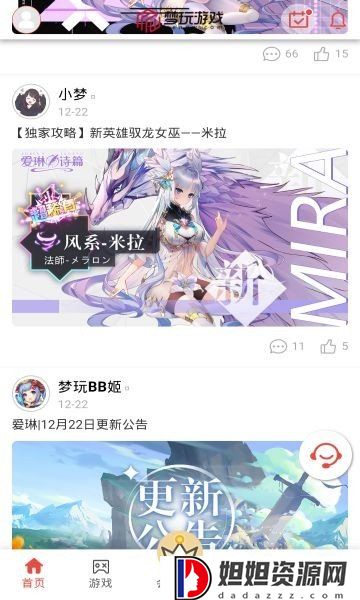Switch to the 游戏 tab
This screenshot has height=600, width=360.
click(101, 574)
